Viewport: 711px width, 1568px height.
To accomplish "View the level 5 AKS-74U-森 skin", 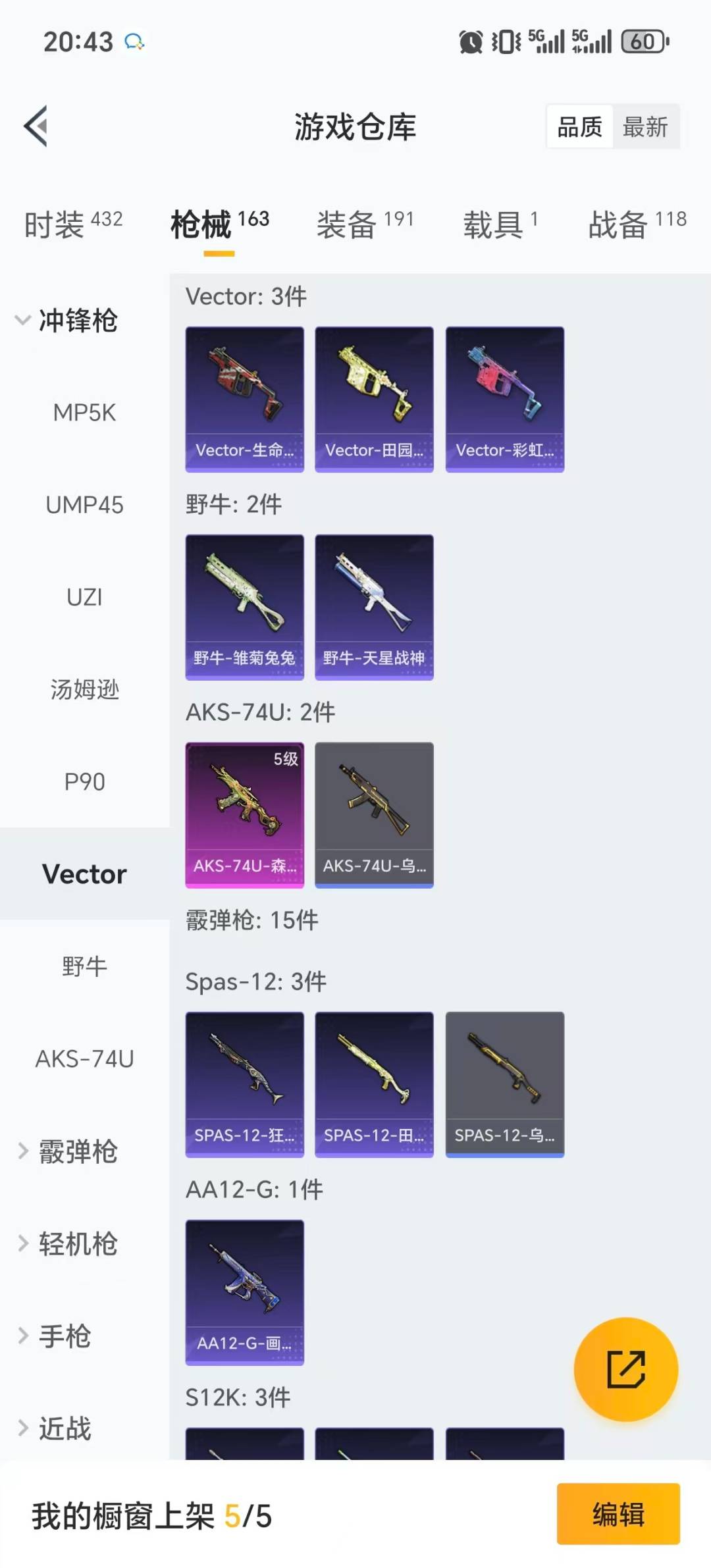I will coord(244,815).
